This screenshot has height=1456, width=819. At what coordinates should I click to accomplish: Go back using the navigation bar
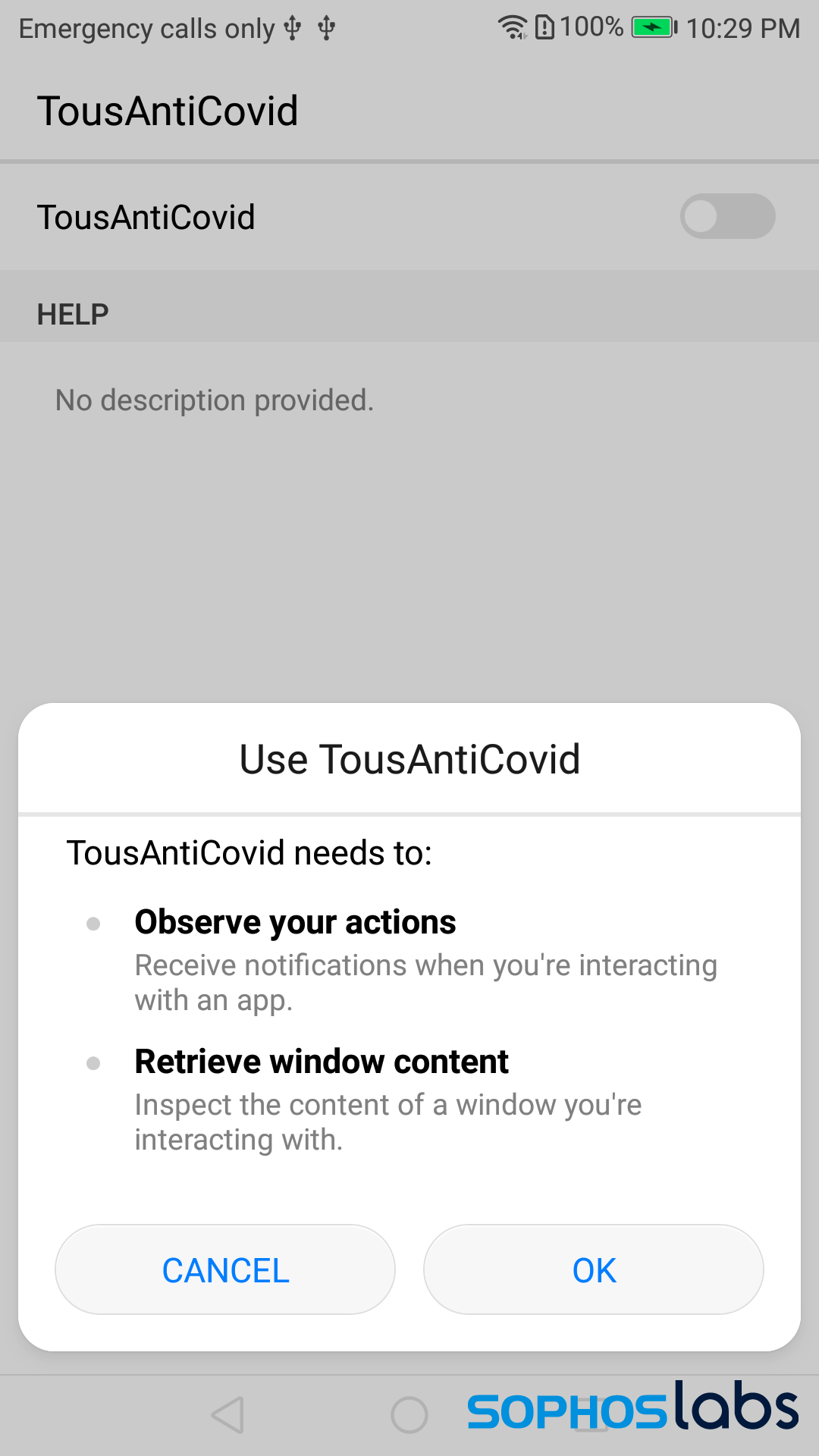click(227, 1415)
